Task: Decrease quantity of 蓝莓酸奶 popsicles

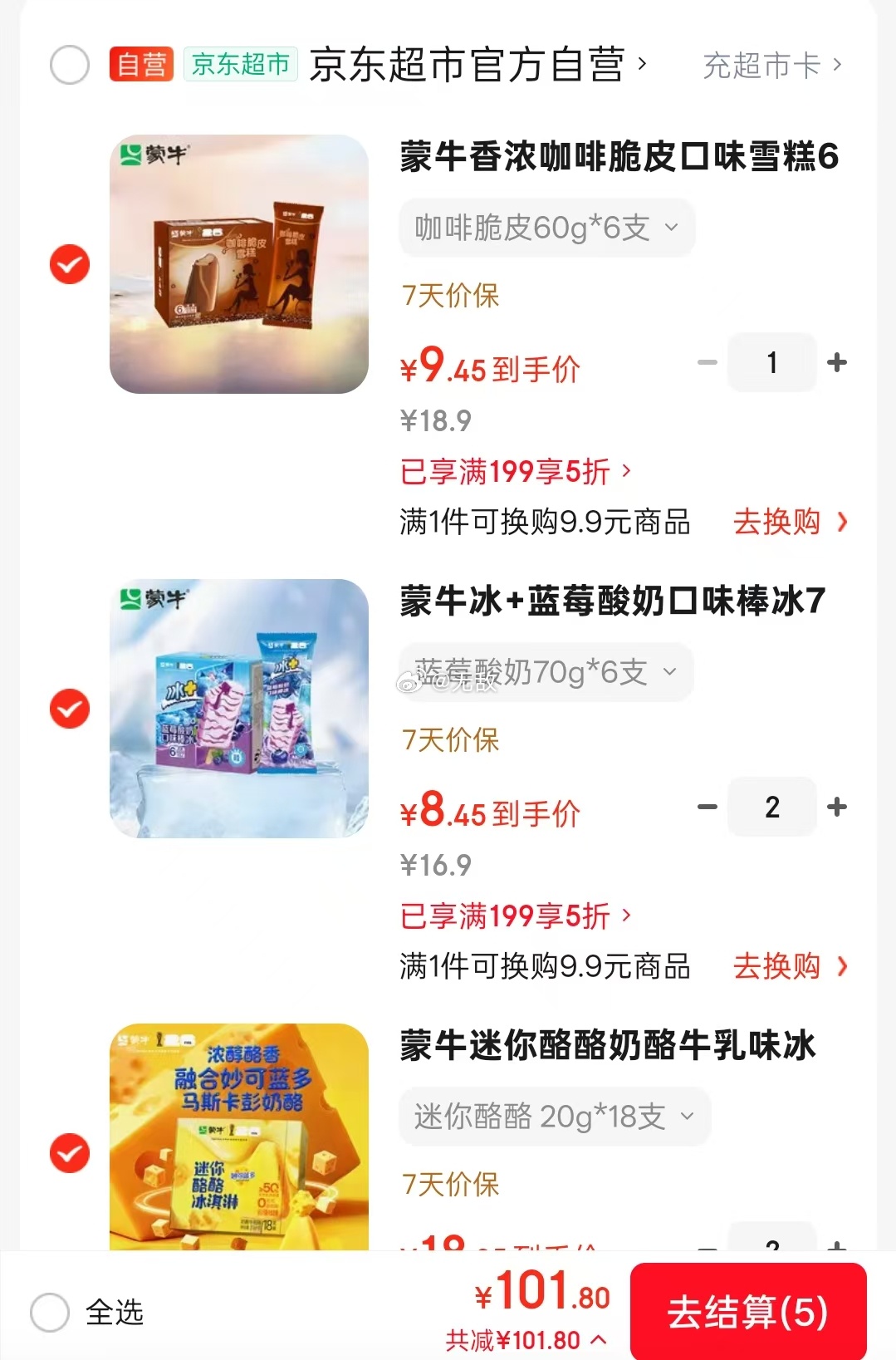Action: pyautogui.click(x=707, y=807)
